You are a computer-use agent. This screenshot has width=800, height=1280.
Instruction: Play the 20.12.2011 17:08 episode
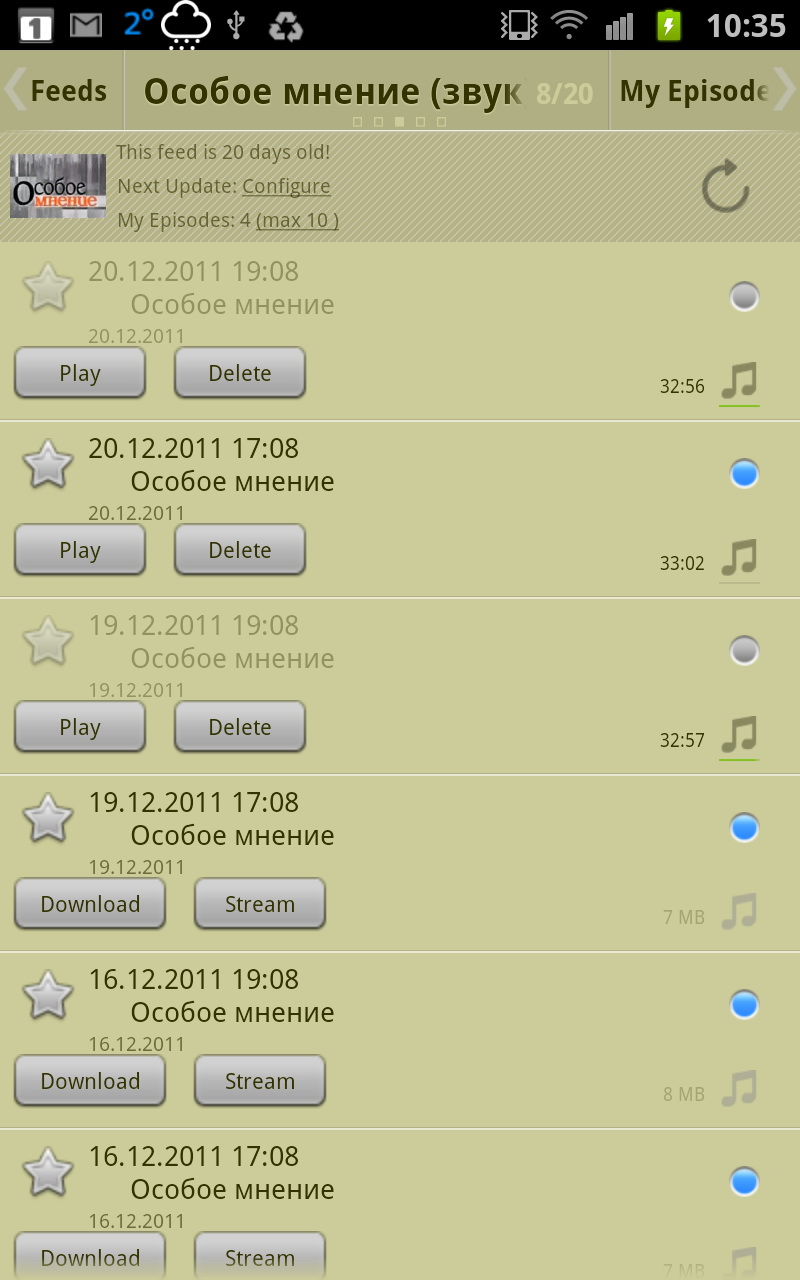(80, 551)
